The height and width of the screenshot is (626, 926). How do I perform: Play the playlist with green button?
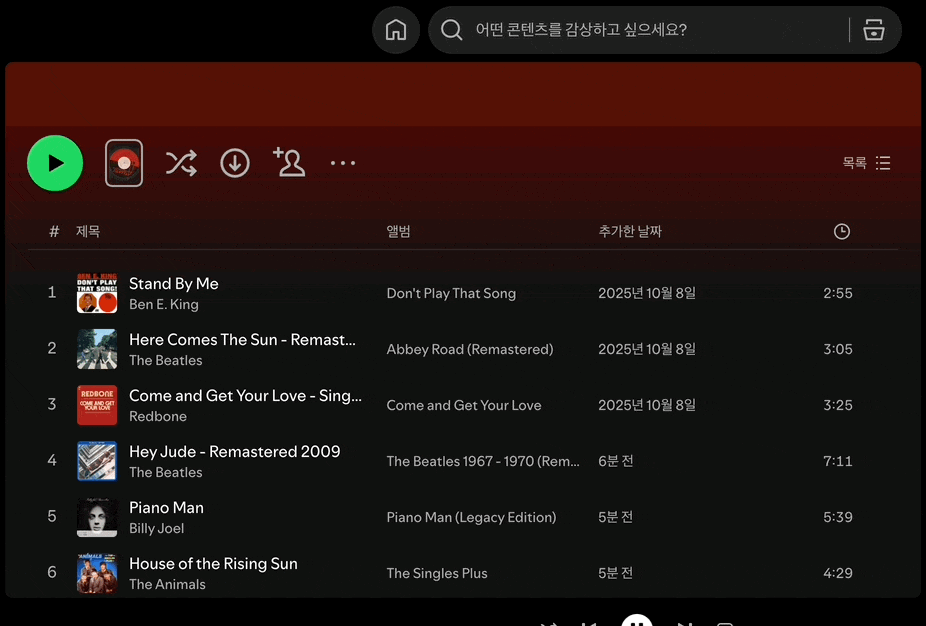click(x=55, y=163)
